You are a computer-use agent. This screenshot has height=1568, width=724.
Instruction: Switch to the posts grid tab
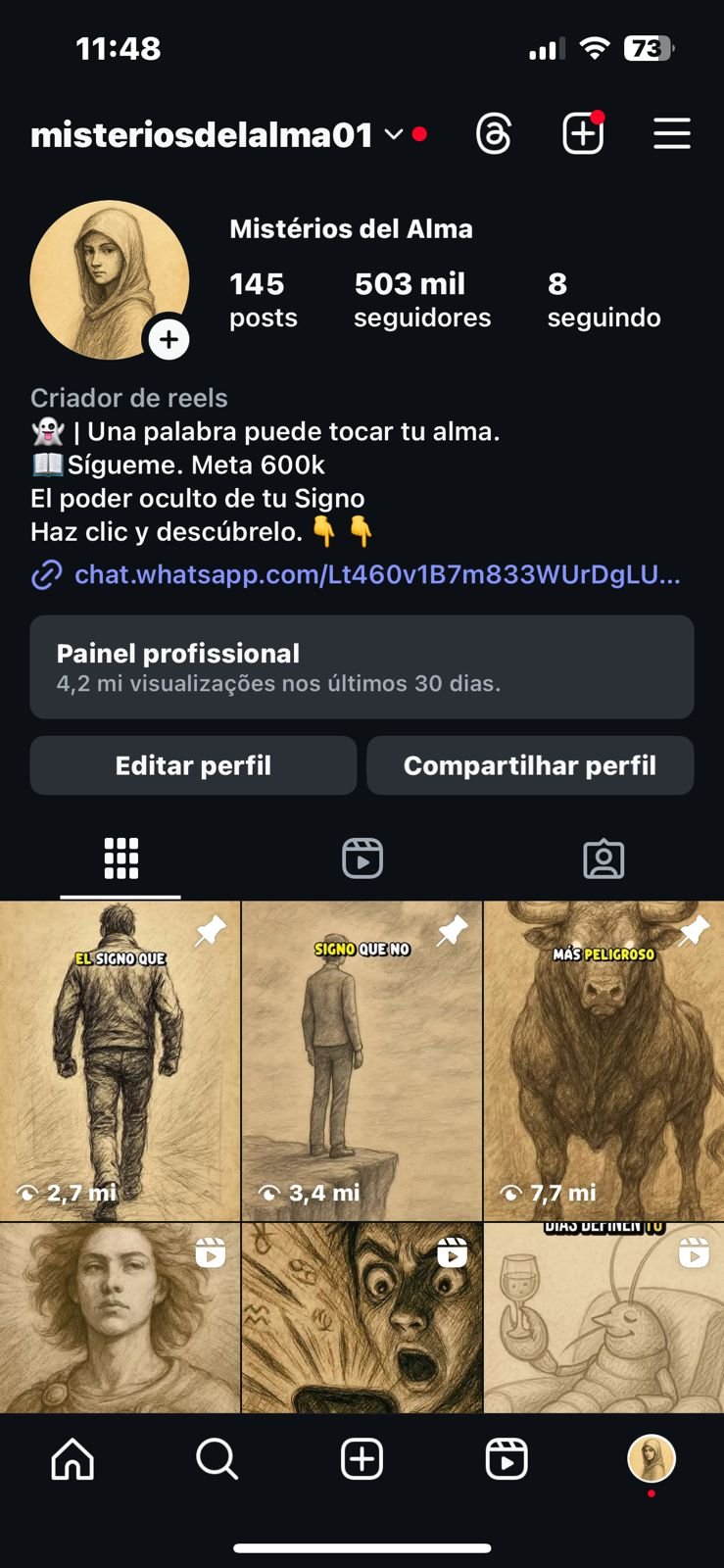click(121, 858)
